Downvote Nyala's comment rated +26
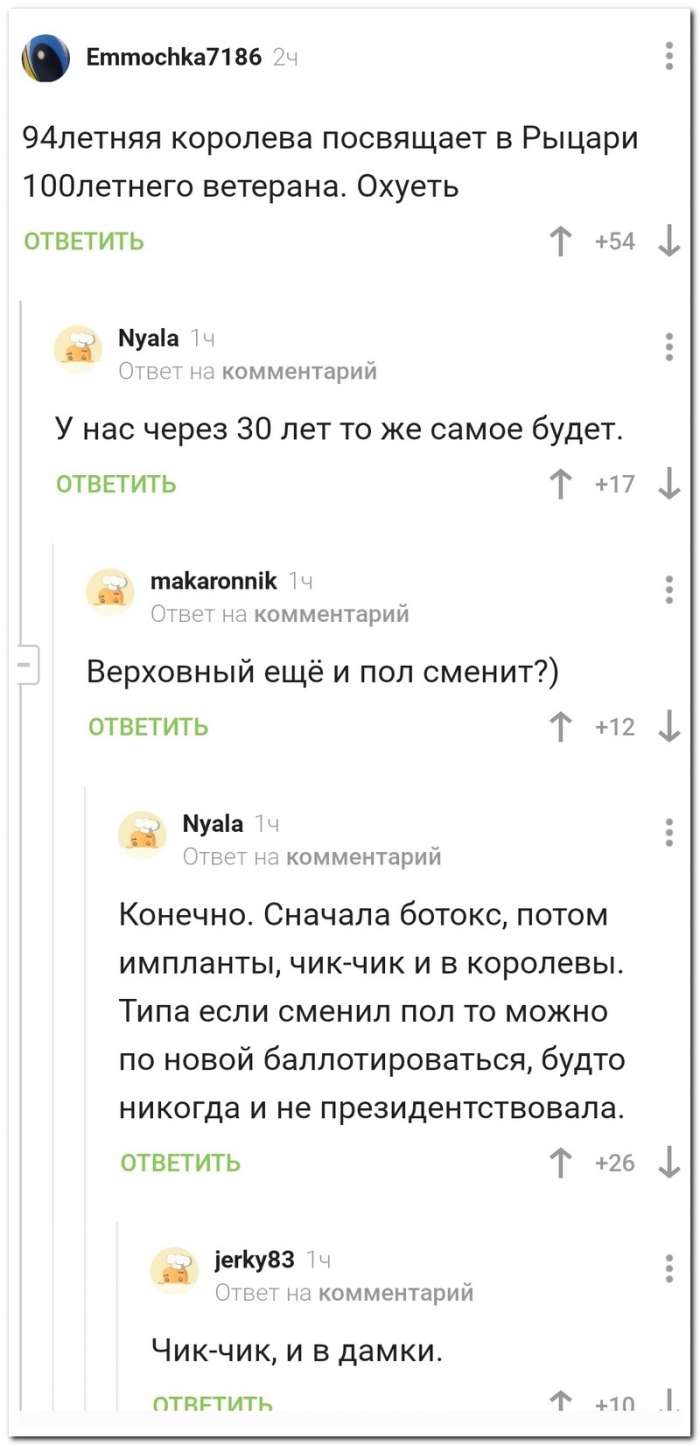The width and height of the screenshot is (700, 1446). 669,1162
